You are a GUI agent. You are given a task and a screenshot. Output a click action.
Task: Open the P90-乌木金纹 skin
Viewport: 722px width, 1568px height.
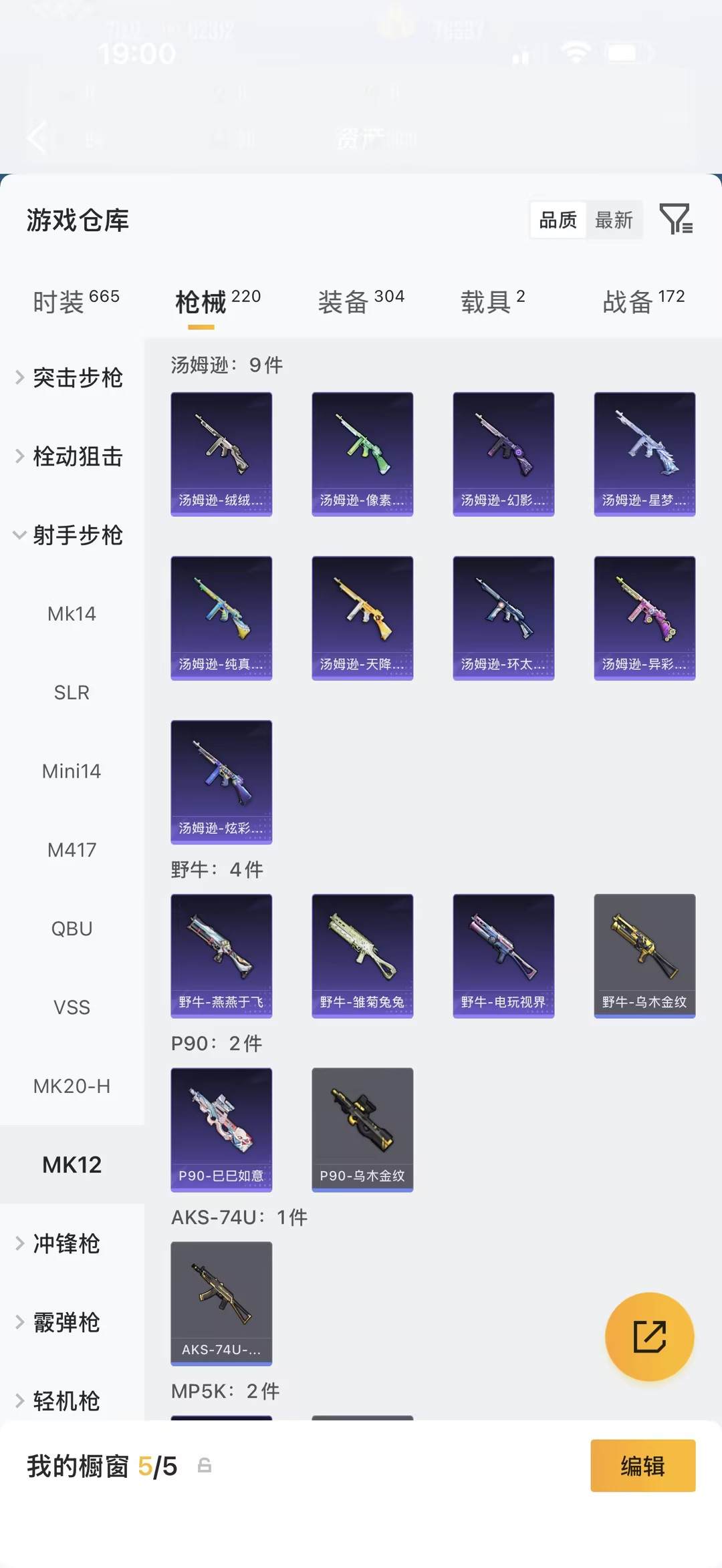[x=362, y=1129]
